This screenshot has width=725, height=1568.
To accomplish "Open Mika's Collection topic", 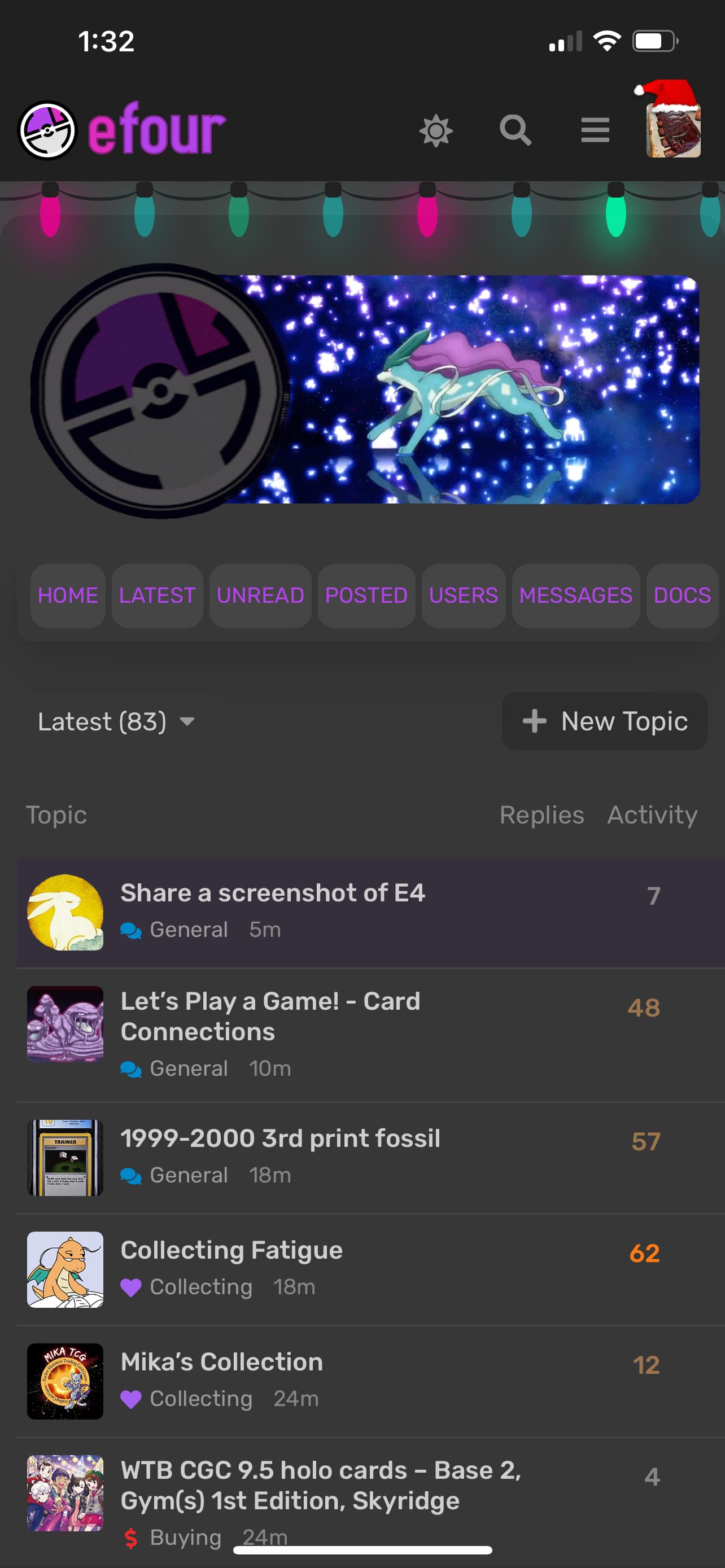I will (x=221, y=1362).
